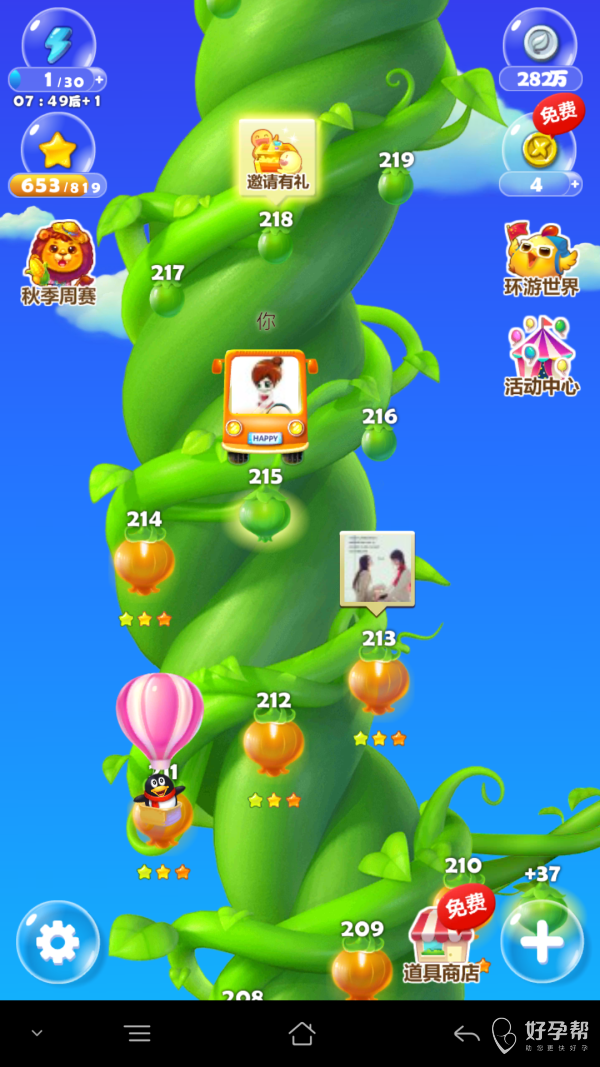The width and height of the screenshot is (600, 1067).
Task: Open the silver coin balance bubble
Action: coord(540,50)
